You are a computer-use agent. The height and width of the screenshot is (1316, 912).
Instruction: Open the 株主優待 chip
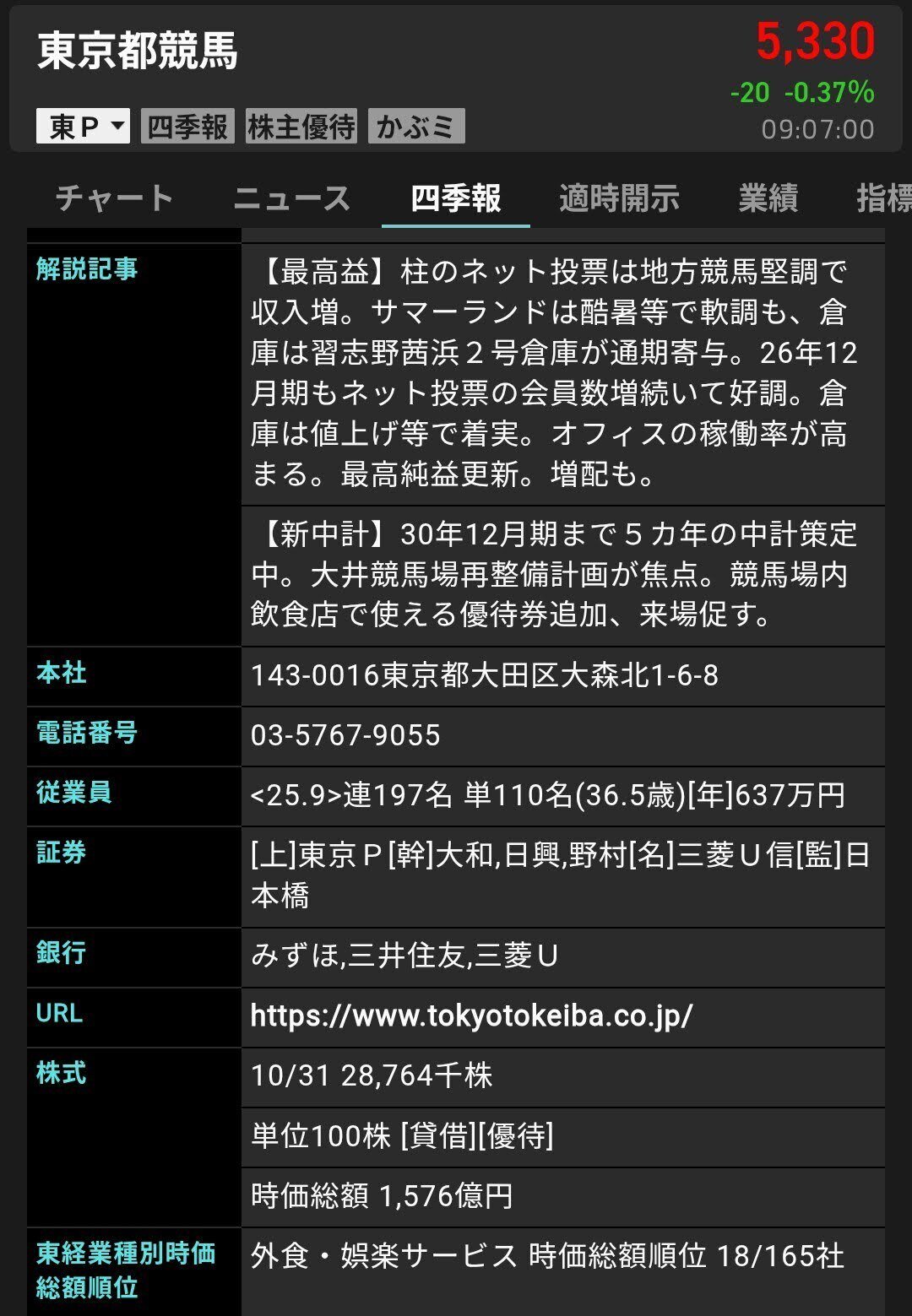tap(301, 127)
